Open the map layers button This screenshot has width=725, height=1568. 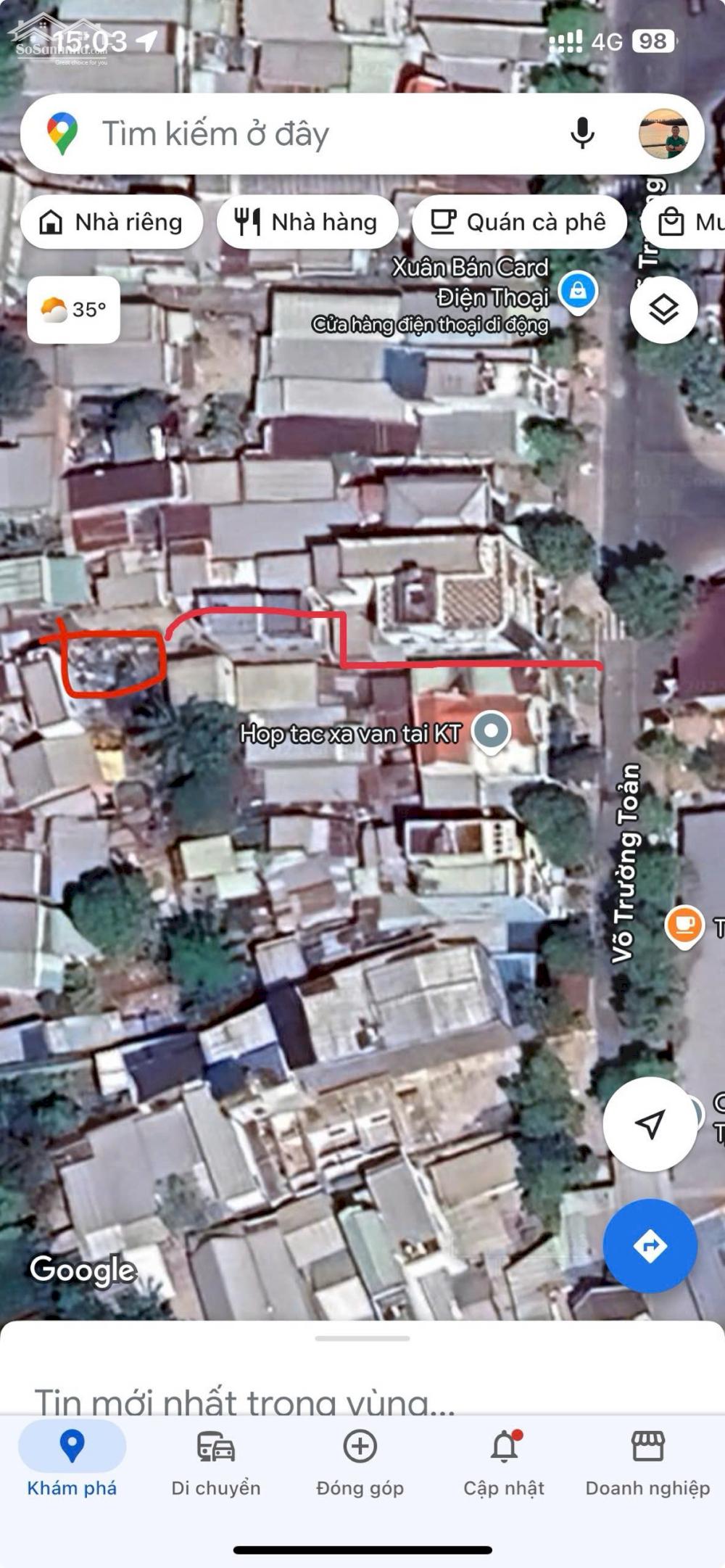tap(663, 310)
